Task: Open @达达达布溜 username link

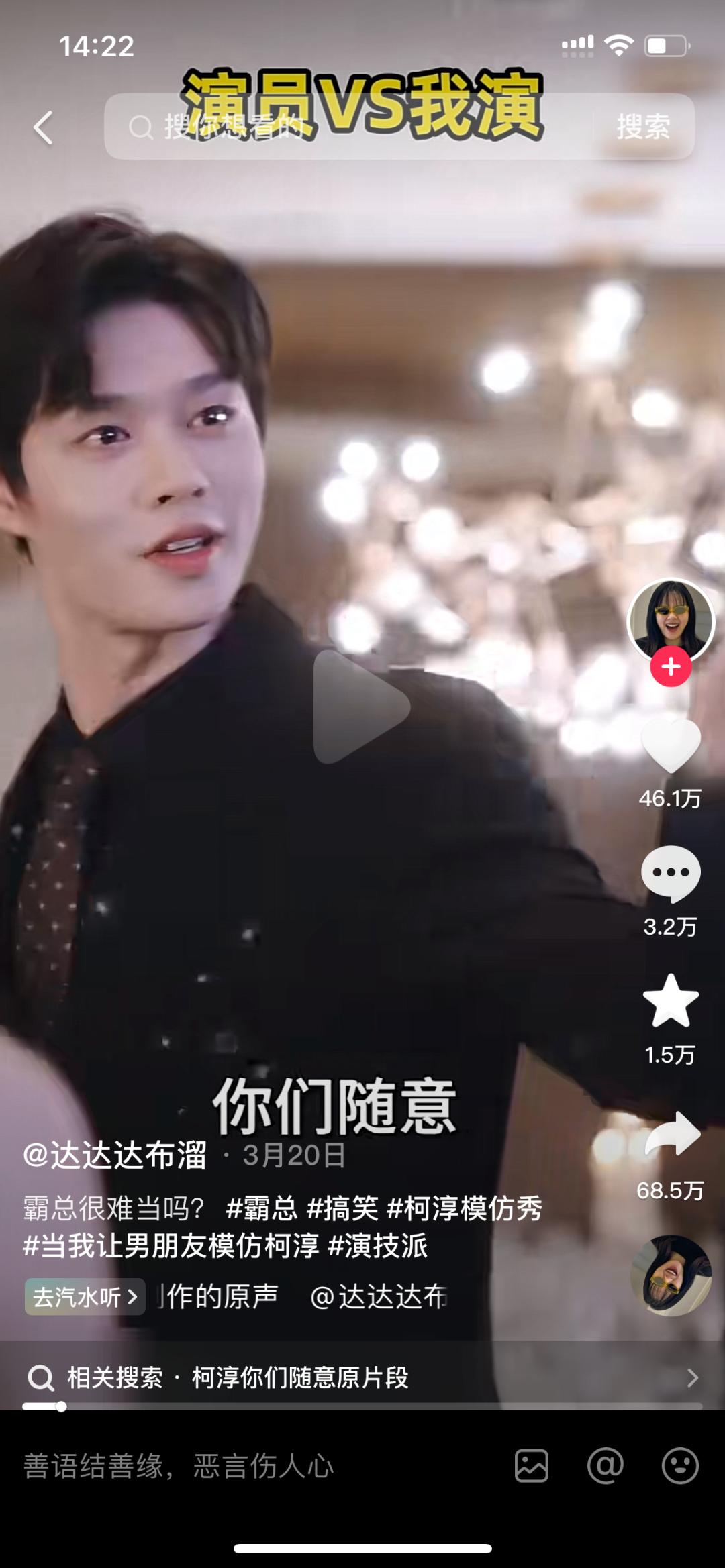Action: click(115, 1155)
